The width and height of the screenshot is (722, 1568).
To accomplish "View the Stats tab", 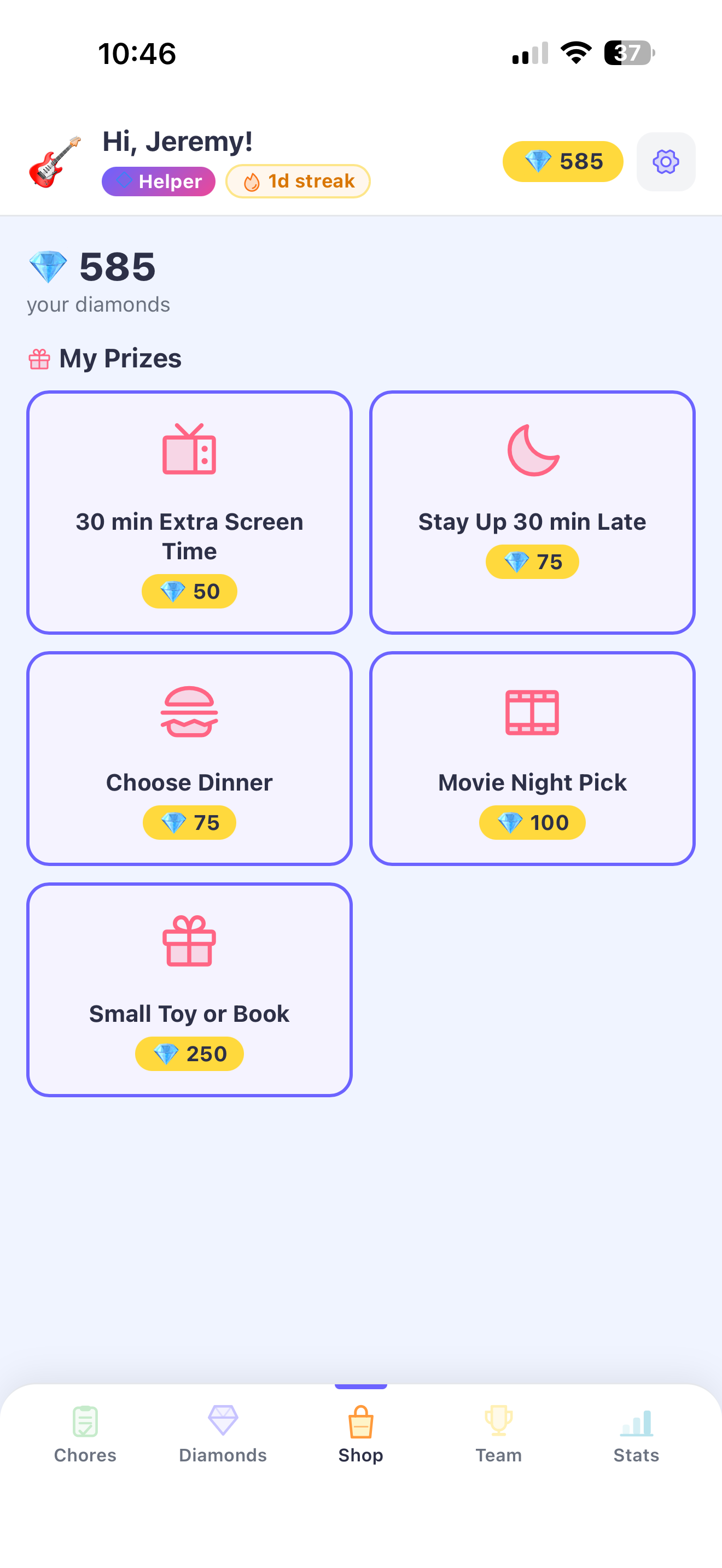I will [x=636, y=1434].
